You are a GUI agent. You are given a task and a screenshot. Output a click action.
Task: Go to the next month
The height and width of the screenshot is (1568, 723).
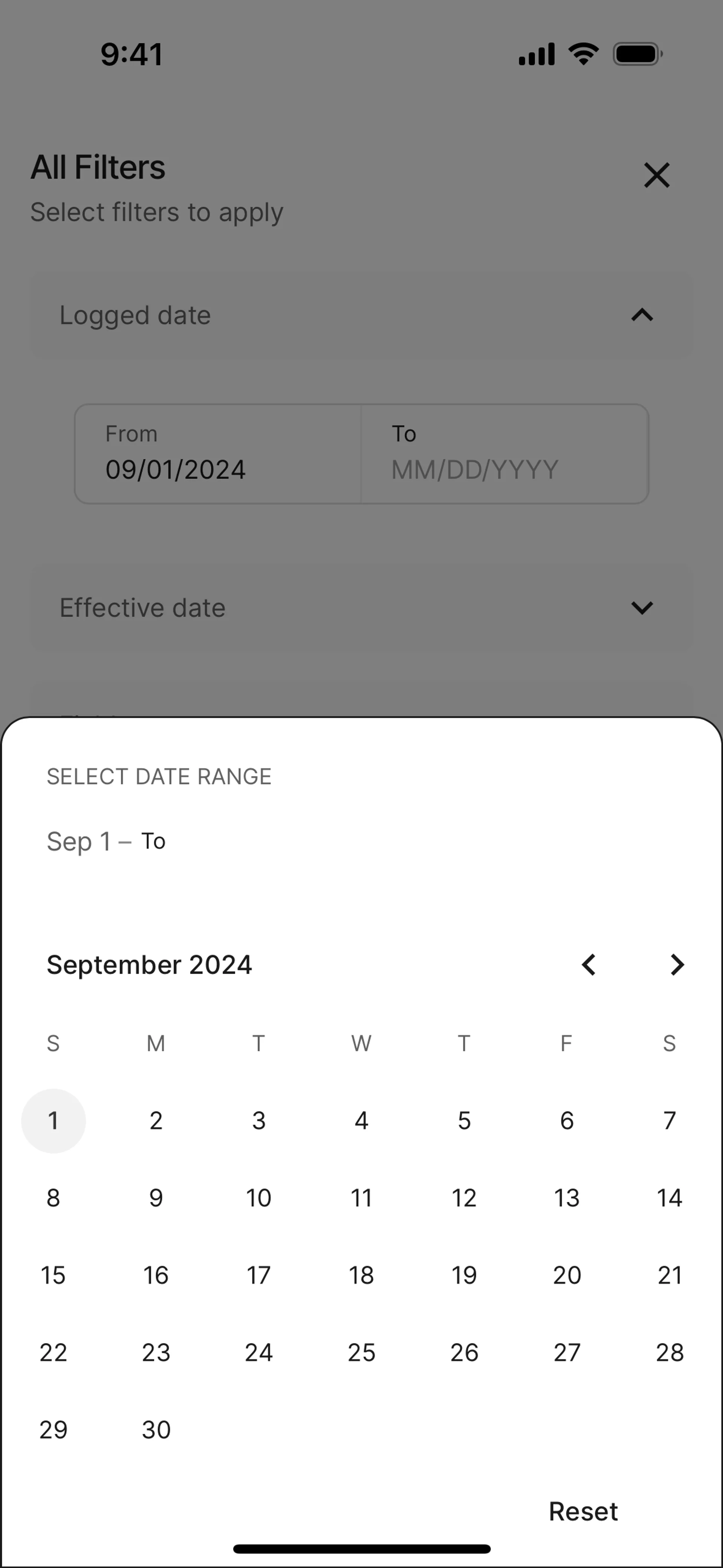(677, 965)
